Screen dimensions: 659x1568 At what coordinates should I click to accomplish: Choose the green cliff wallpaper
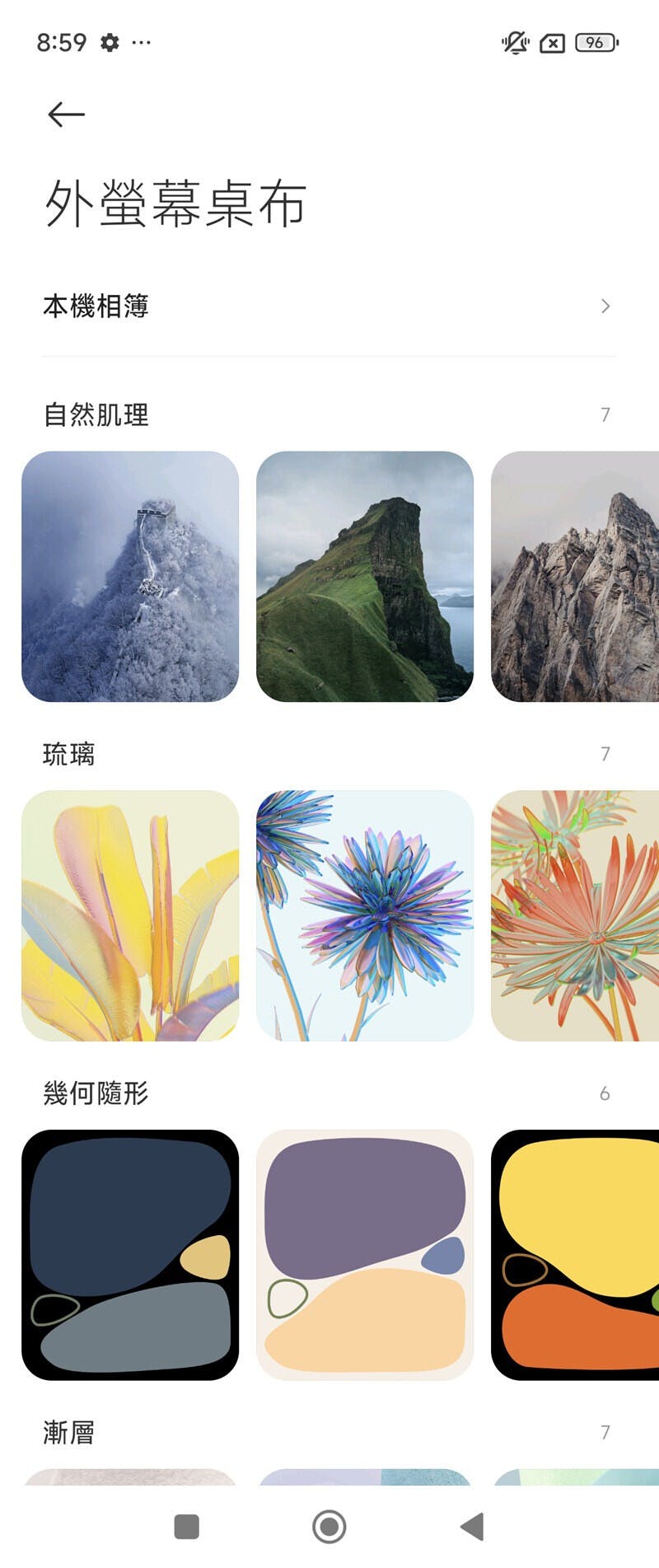tap(365, 576)
